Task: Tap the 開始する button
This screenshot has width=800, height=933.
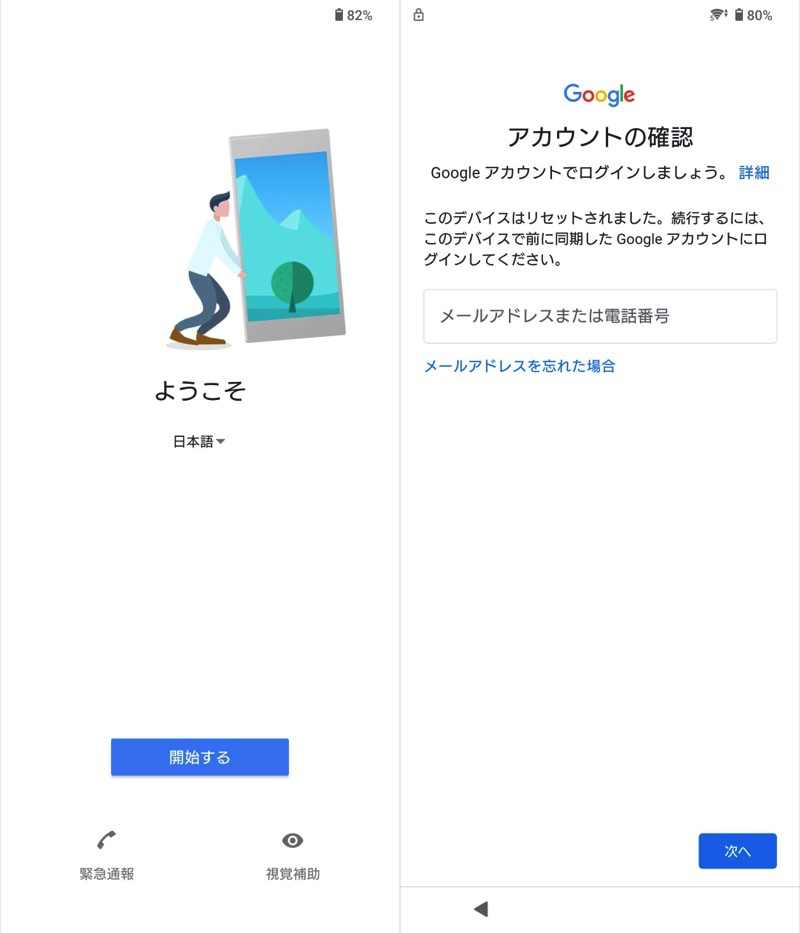Action: click(199, 757)
